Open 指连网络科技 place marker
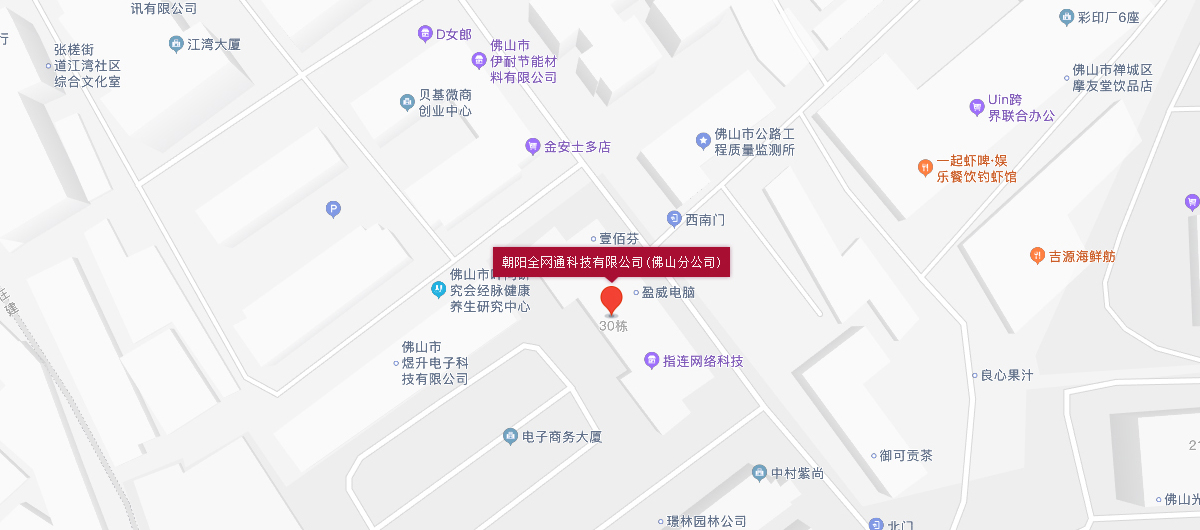 tap(652, 361)
